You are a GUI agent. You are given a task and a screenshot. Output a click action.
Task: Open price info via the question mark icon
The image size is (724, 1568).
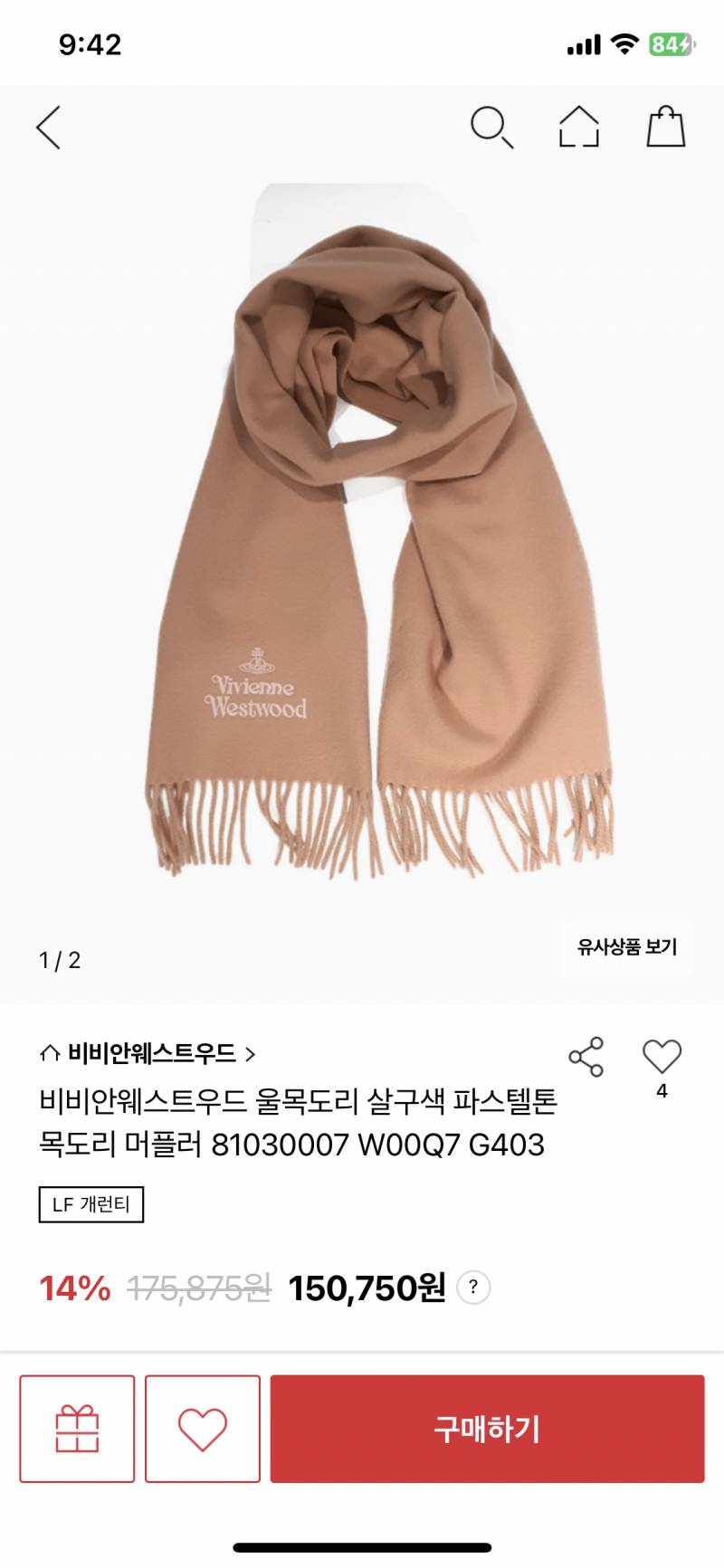click(x=473, y=1288)
